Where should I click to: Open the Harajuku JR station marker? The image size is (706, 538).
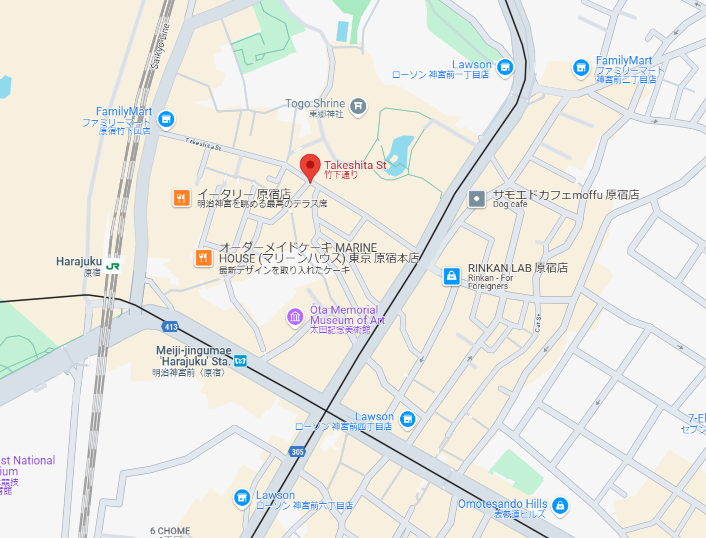pyautogui.click(x=113, y=266)
